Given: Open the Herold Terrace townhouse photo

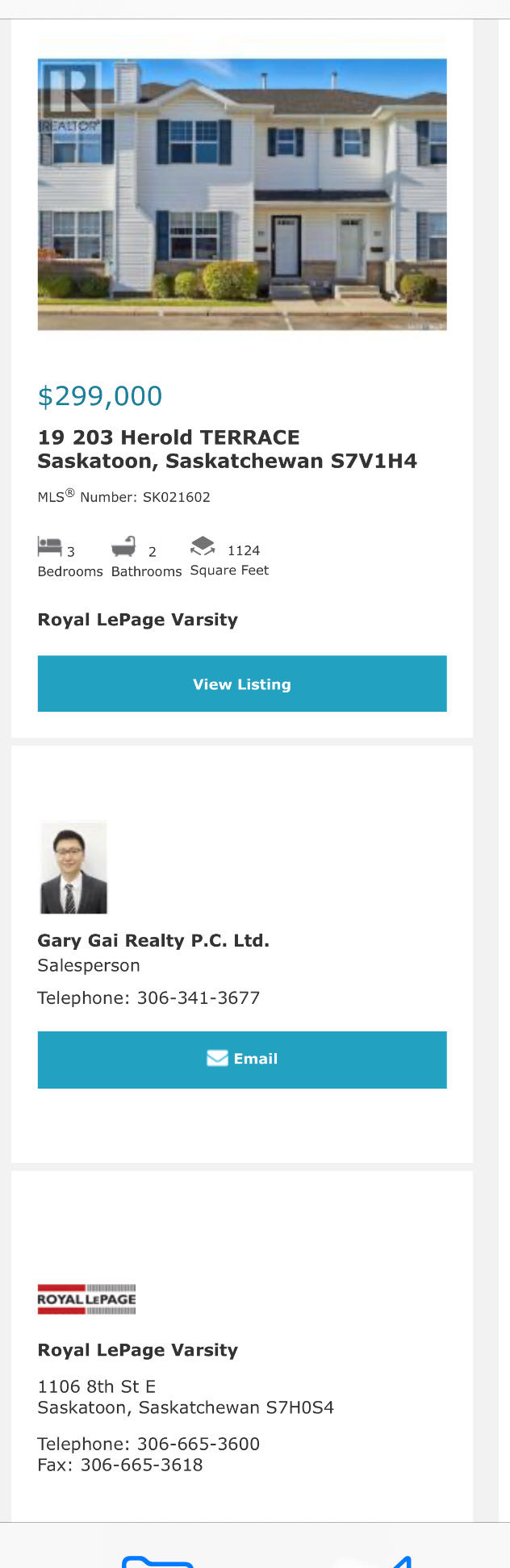Looking at the screenshot, I should (x=241, y=194).
